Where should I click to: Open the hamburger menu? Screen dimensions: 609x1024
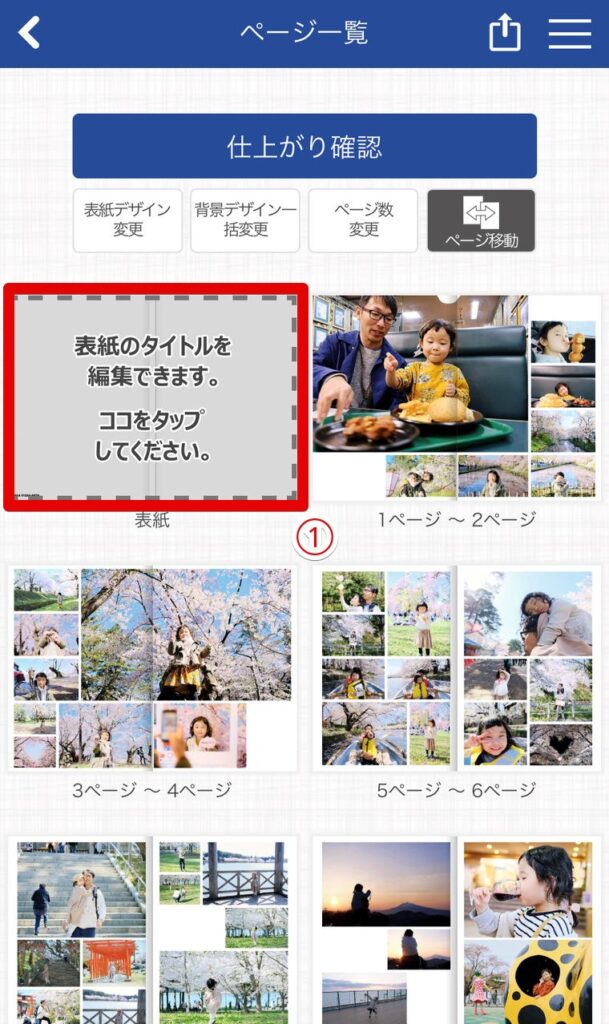point(569,33)
